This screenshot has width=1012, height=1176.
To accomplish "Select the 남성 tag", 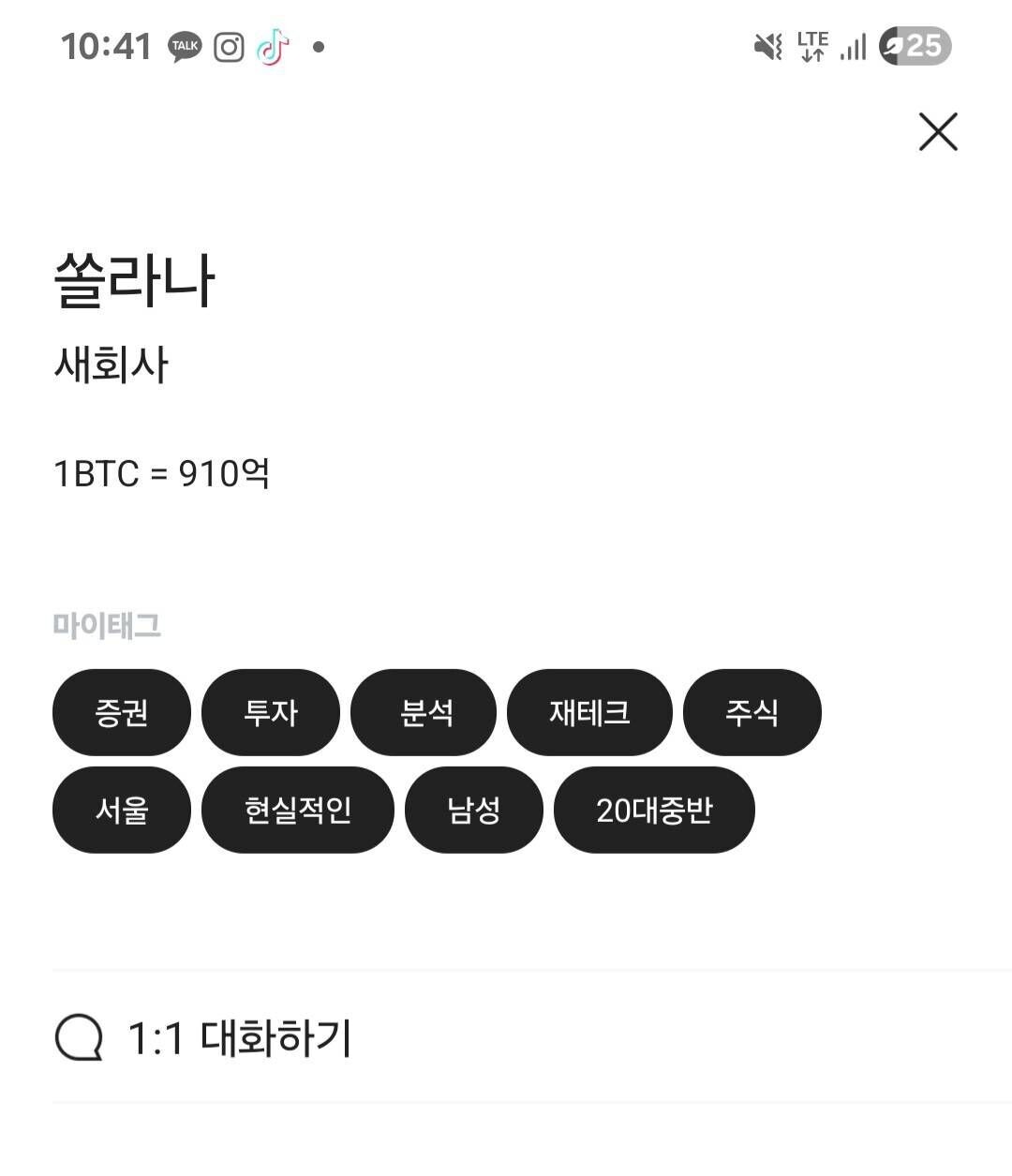I will (x=473, y=811).
